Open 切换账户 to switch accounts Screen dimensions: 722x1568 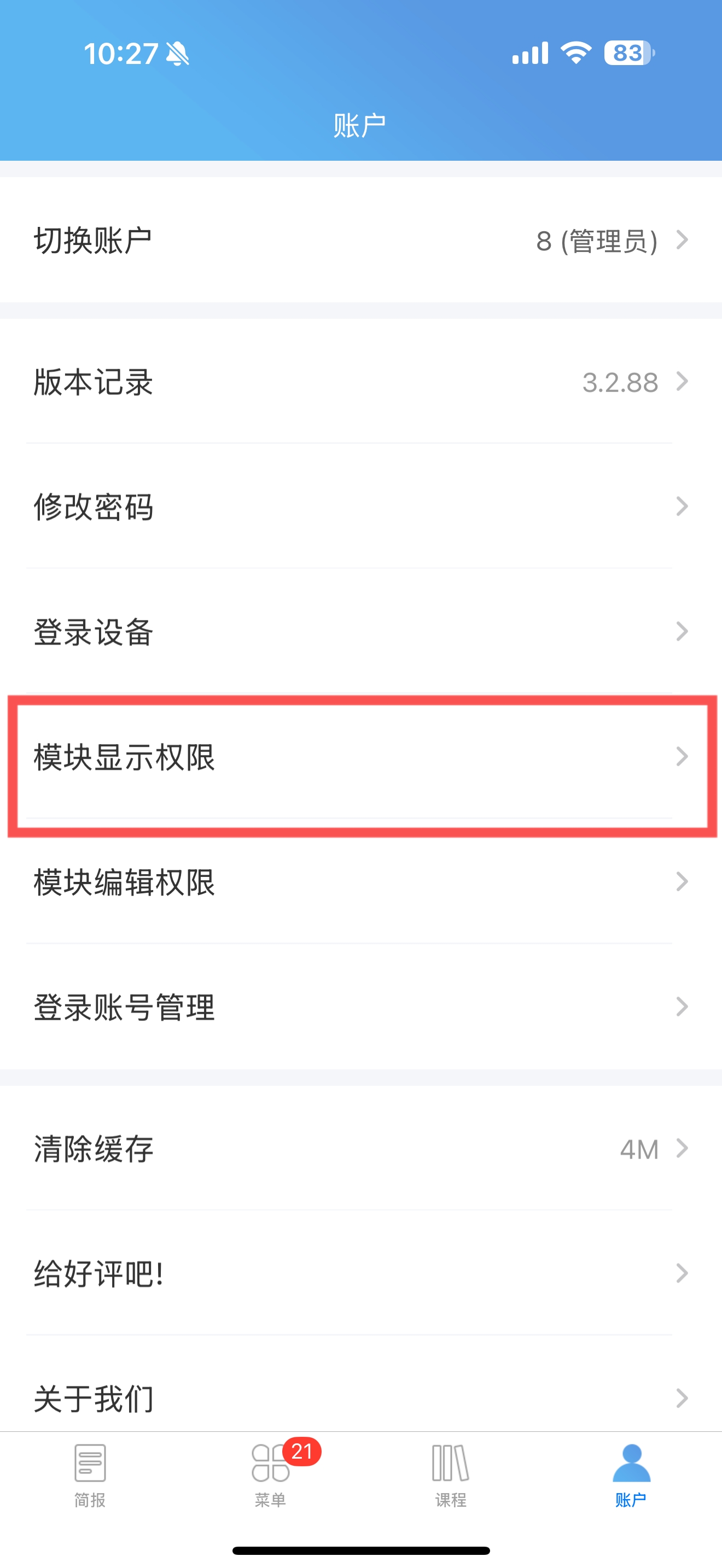pyautogui.click(x=361, y=240)
